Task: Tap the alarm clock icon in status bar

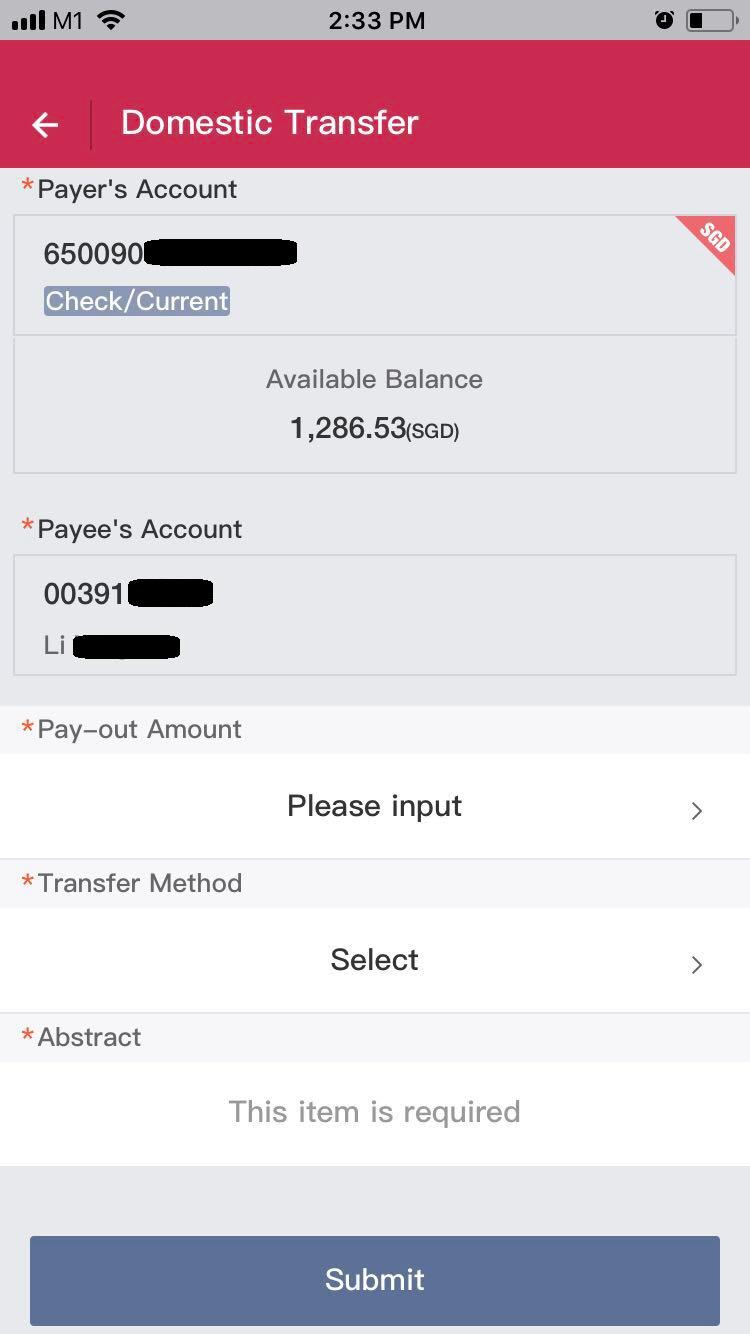Action: 664,18
